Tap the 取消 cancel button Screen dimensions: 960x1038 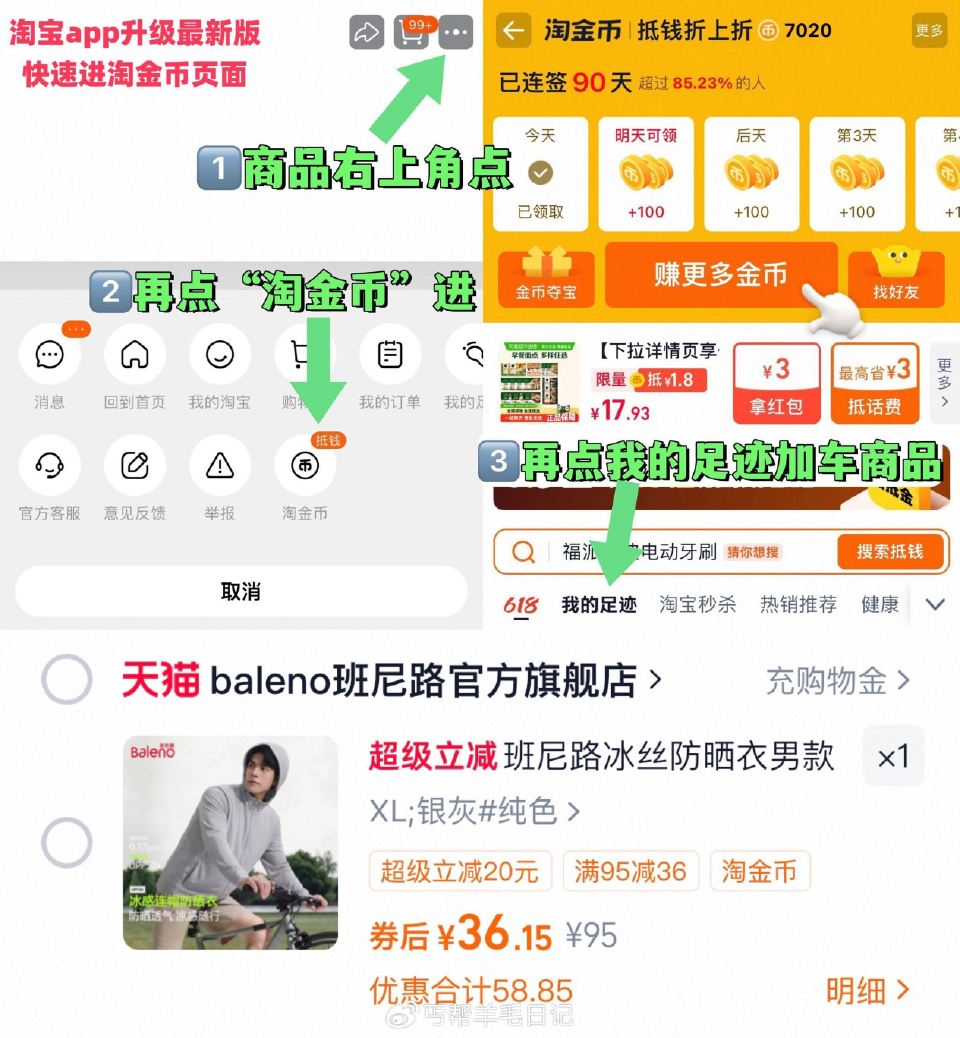[240, 591]
